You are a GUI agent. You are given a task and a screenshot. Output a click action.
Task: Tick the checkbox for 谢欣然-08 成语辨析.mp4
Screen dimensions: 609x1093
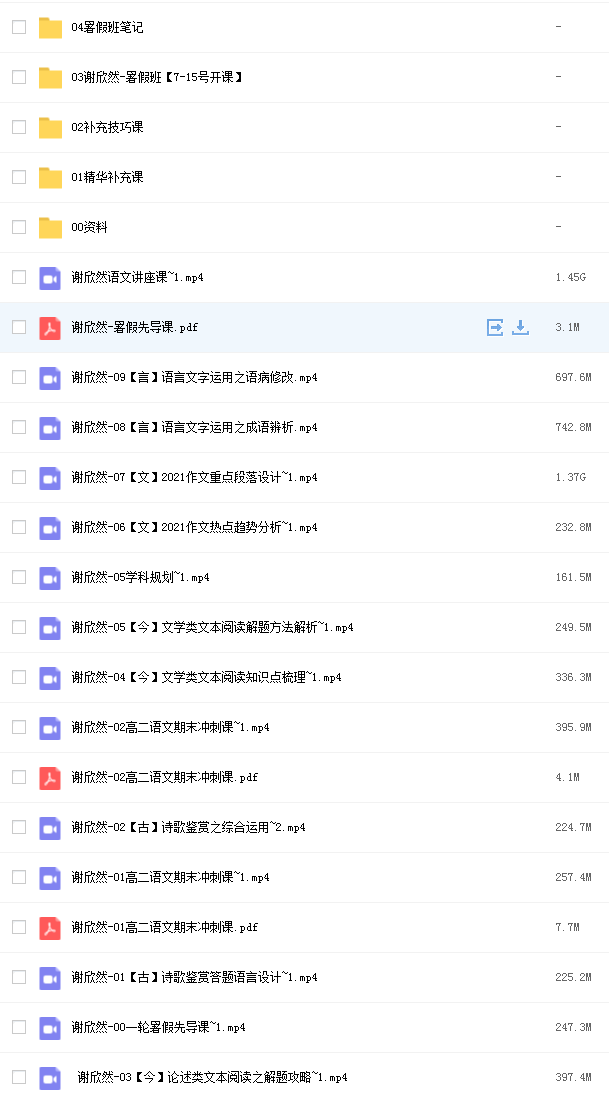point(19,427)
